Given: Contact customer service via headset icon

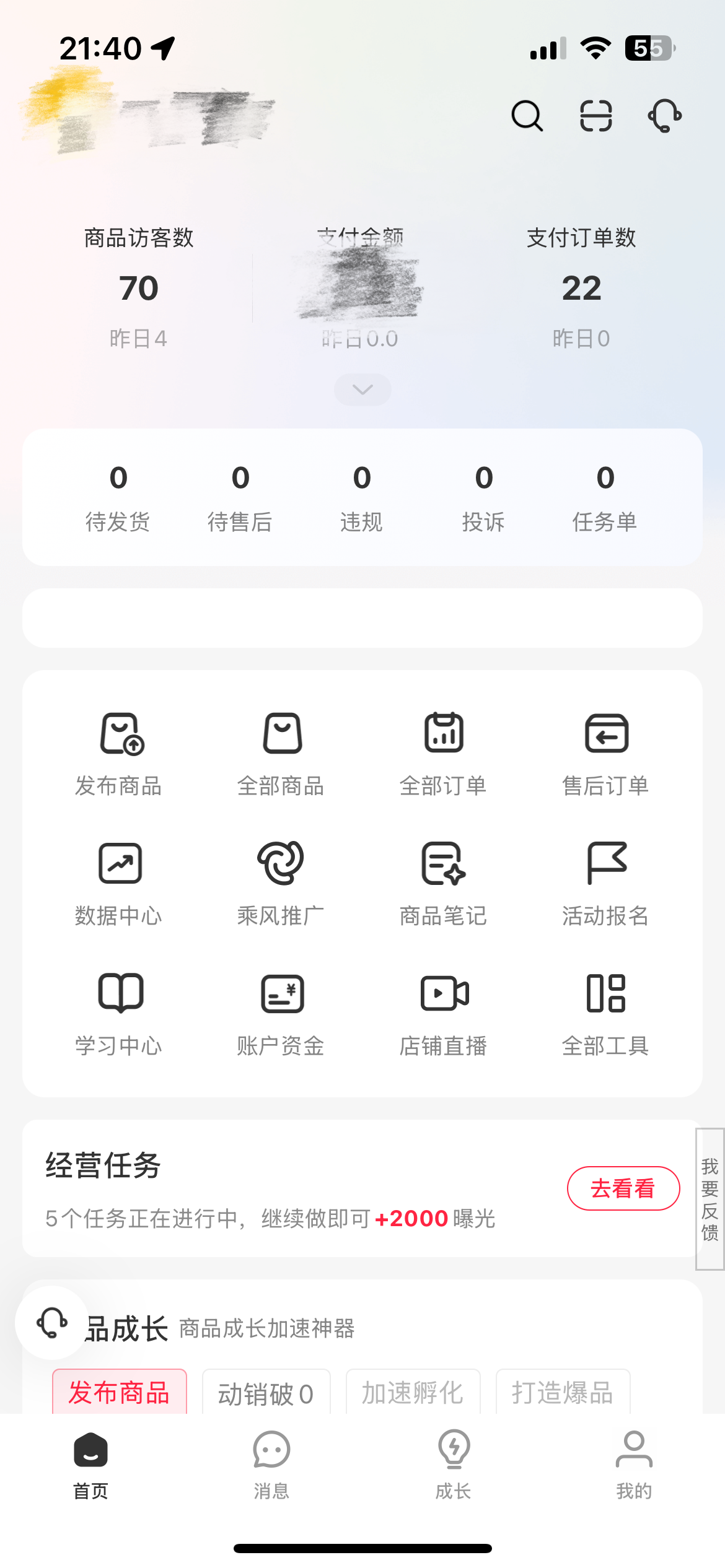Looking at the screenshot, I should click(665, 116).
